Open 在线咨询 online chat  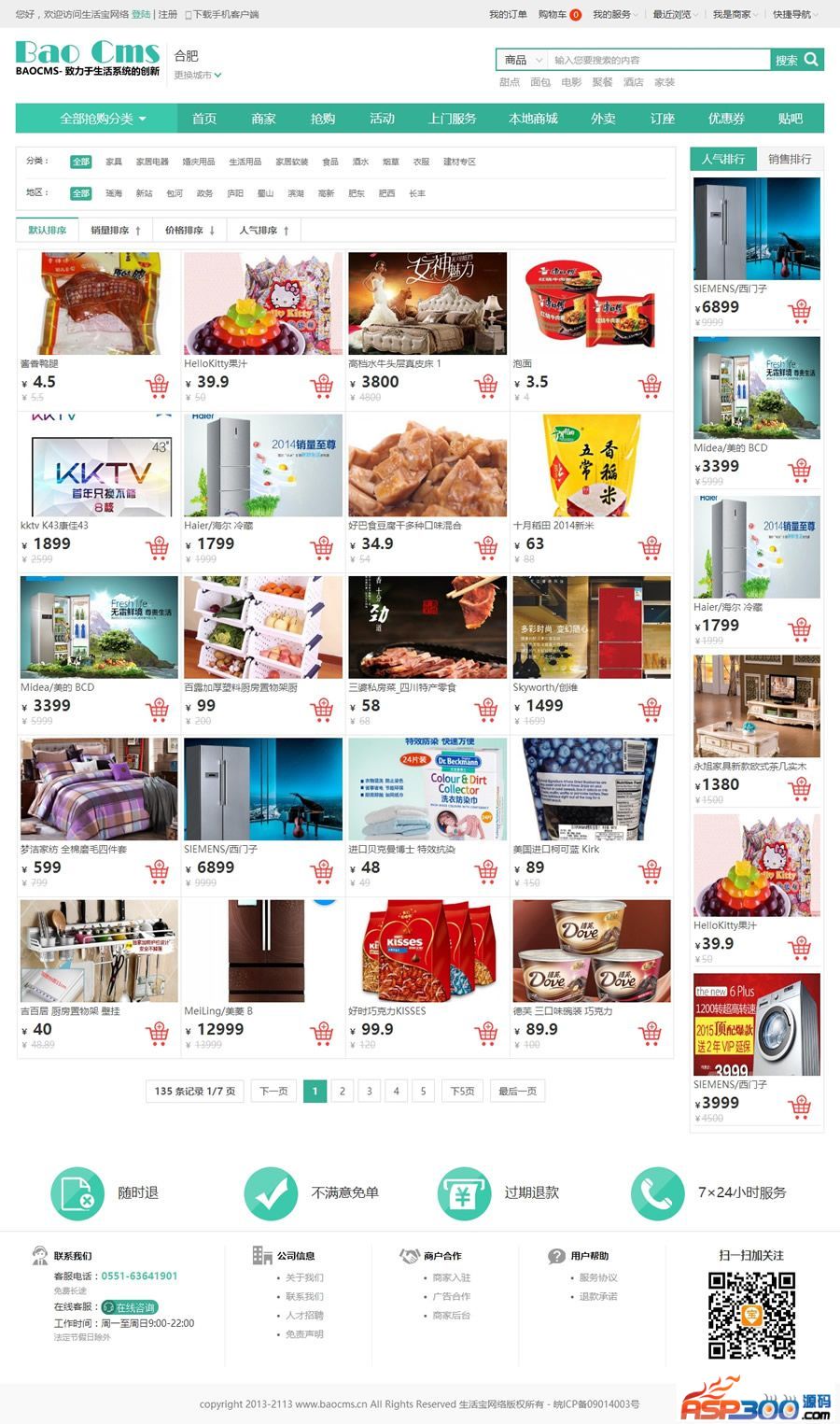tap(130, 1307)
